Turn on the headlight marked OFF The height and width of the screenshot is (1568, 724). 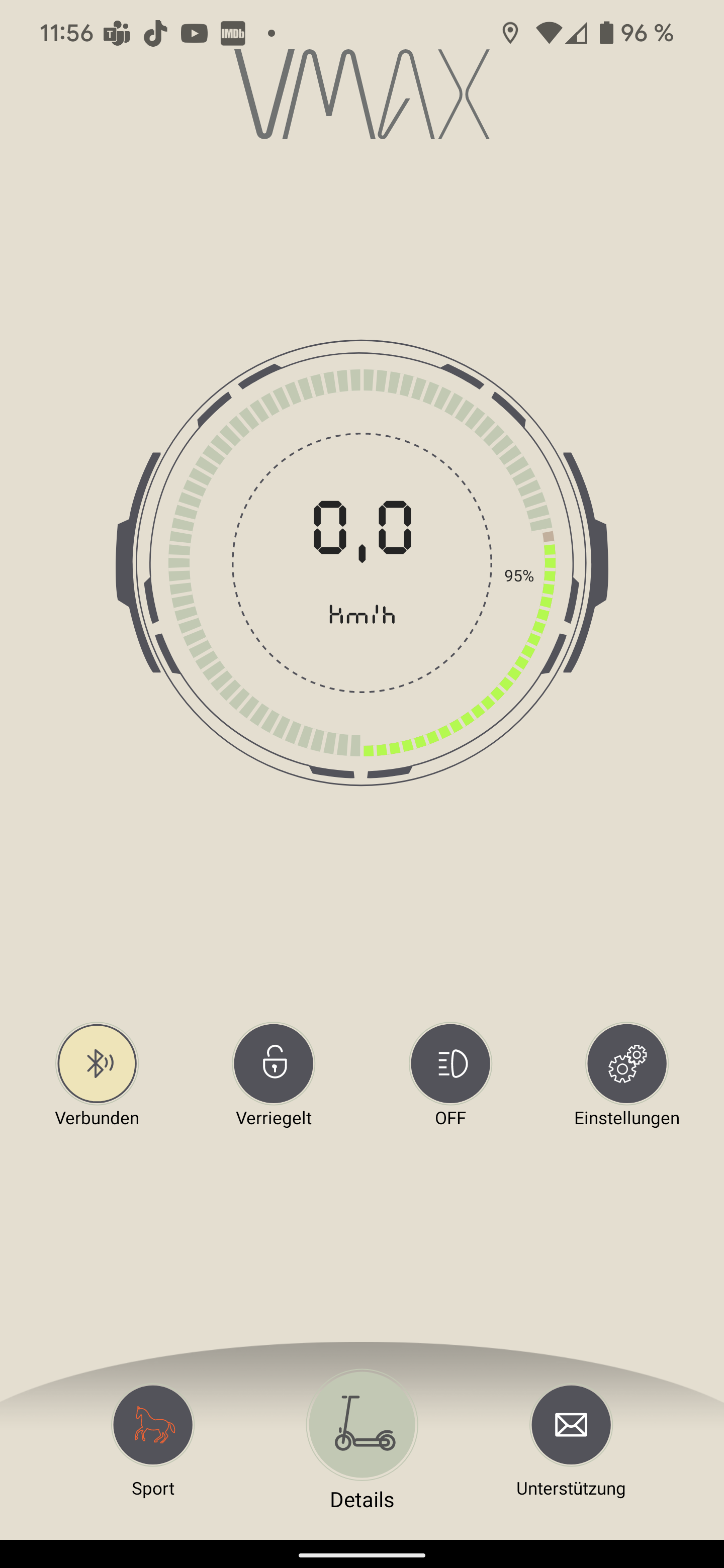click(x=450, y=1063)
